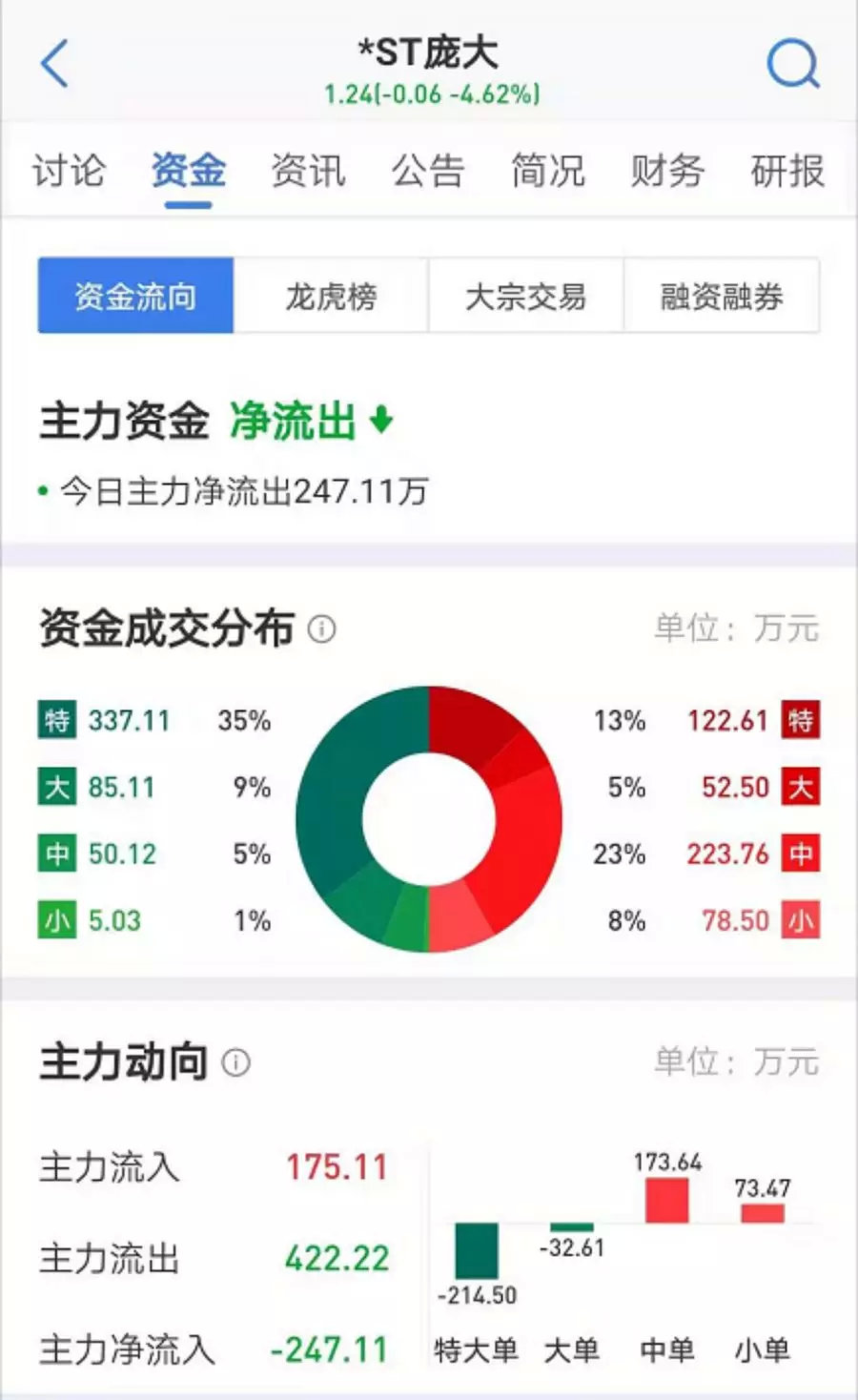Open the 资讯 tab
Viewport: 858px width, 1400px height.
coord(308,172)
